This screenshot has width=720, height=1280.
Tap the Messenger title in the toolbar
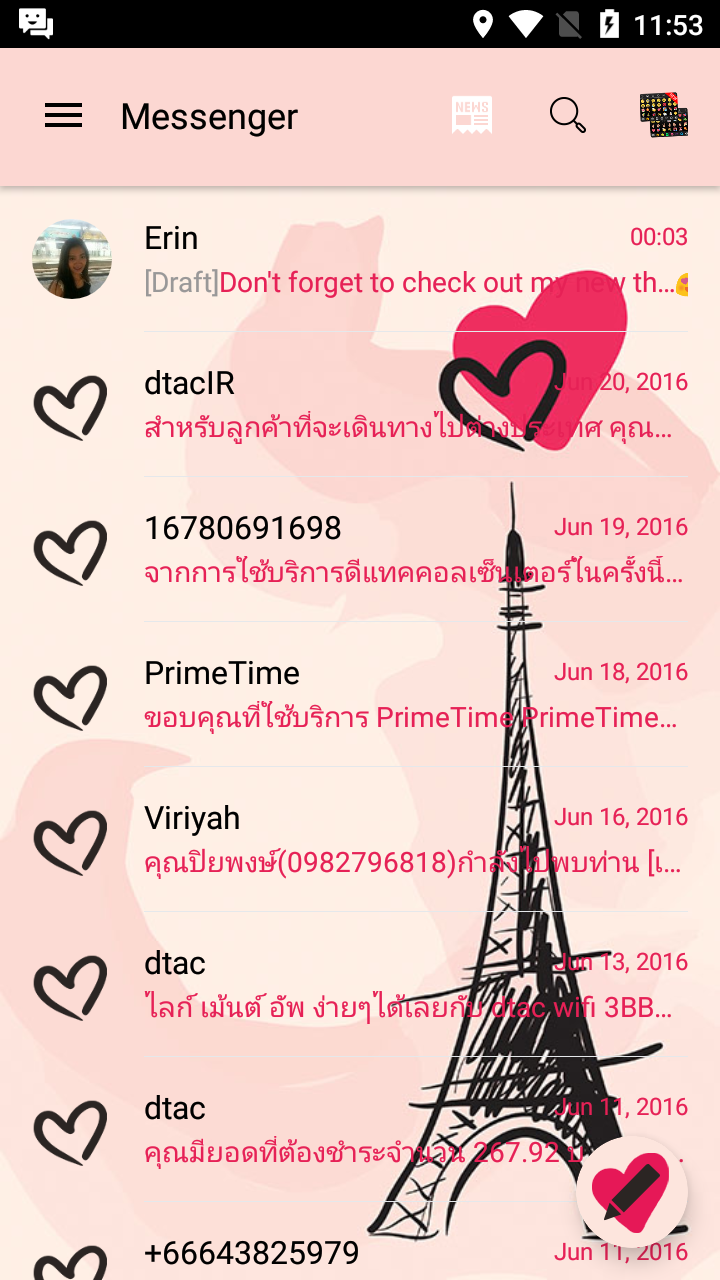(208, 116)
